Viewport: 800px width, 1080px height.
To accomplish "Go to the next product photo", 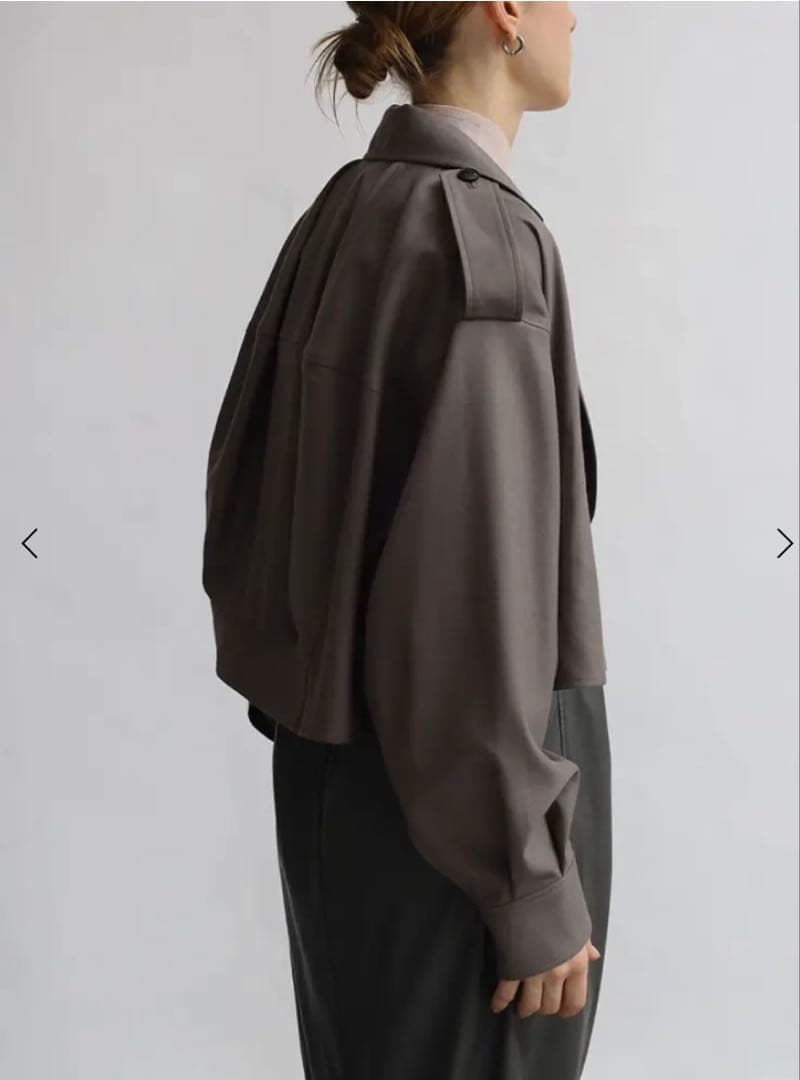I will pos(784,543).
